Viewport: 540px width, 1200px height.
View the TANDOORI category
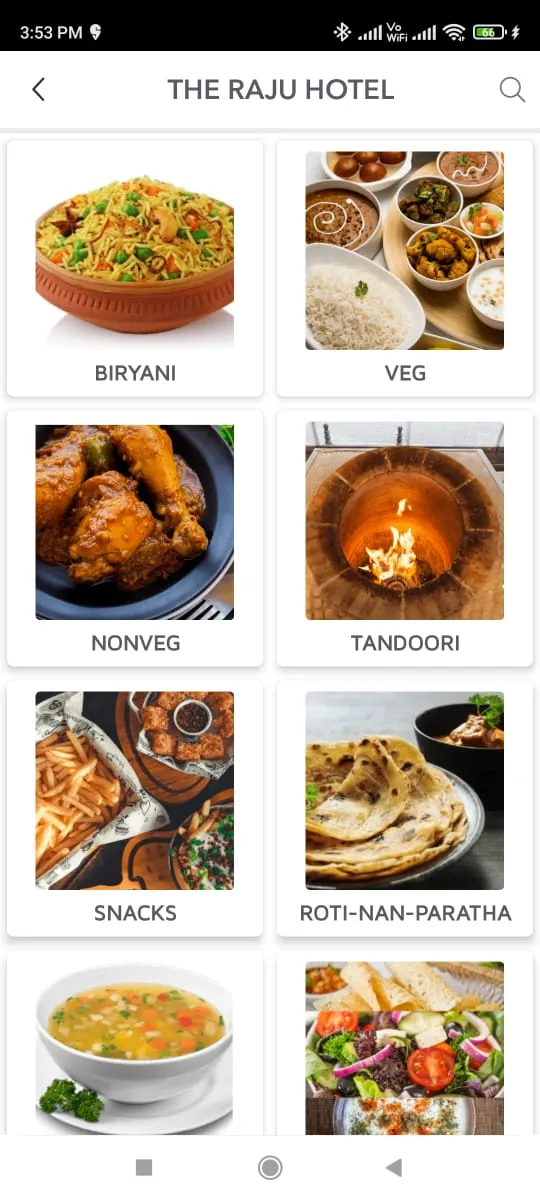[x=405, y=538]
